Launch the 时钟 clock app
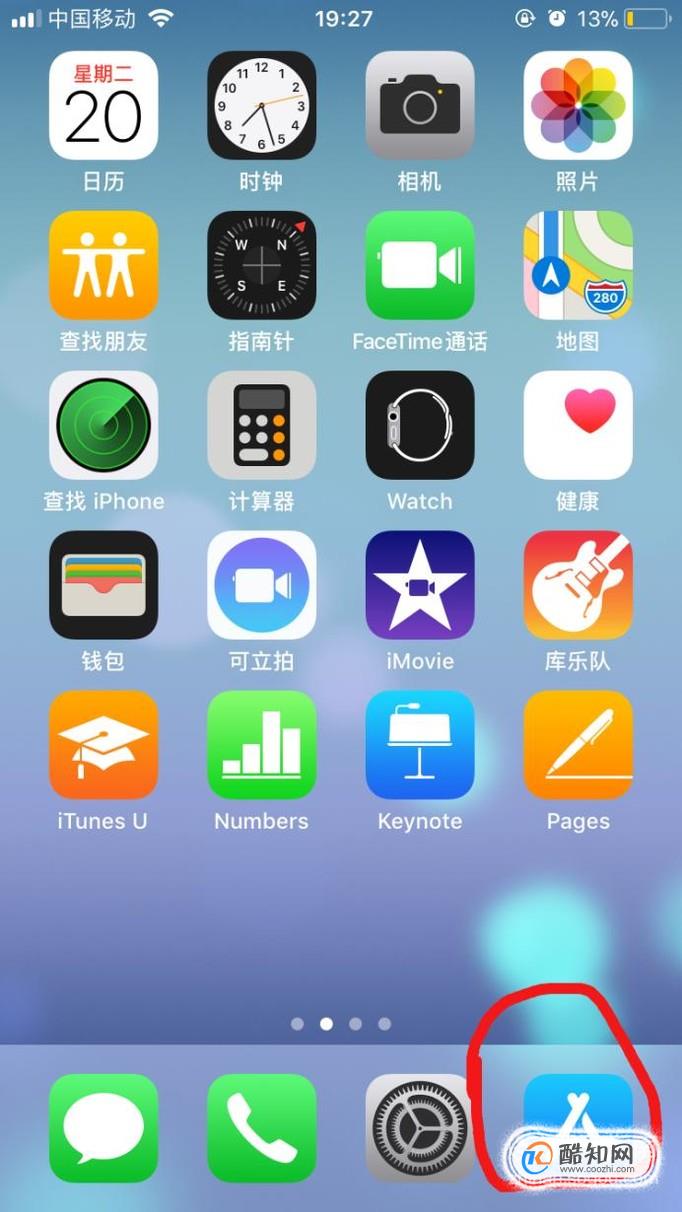The image size is (682, 1212). tap(261, 106)
